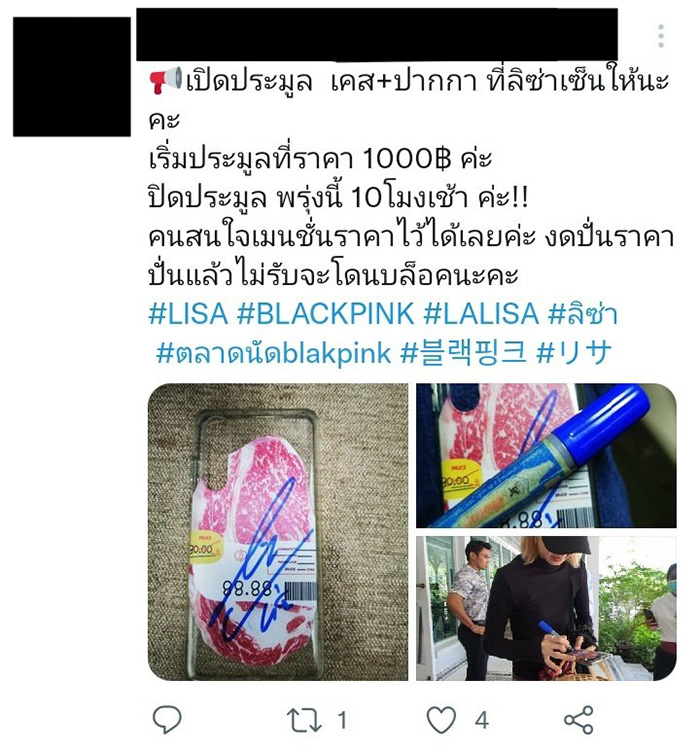View the blue marker pen photo
Viewport: 700px width, 751px height.
[x=546, y=456]
